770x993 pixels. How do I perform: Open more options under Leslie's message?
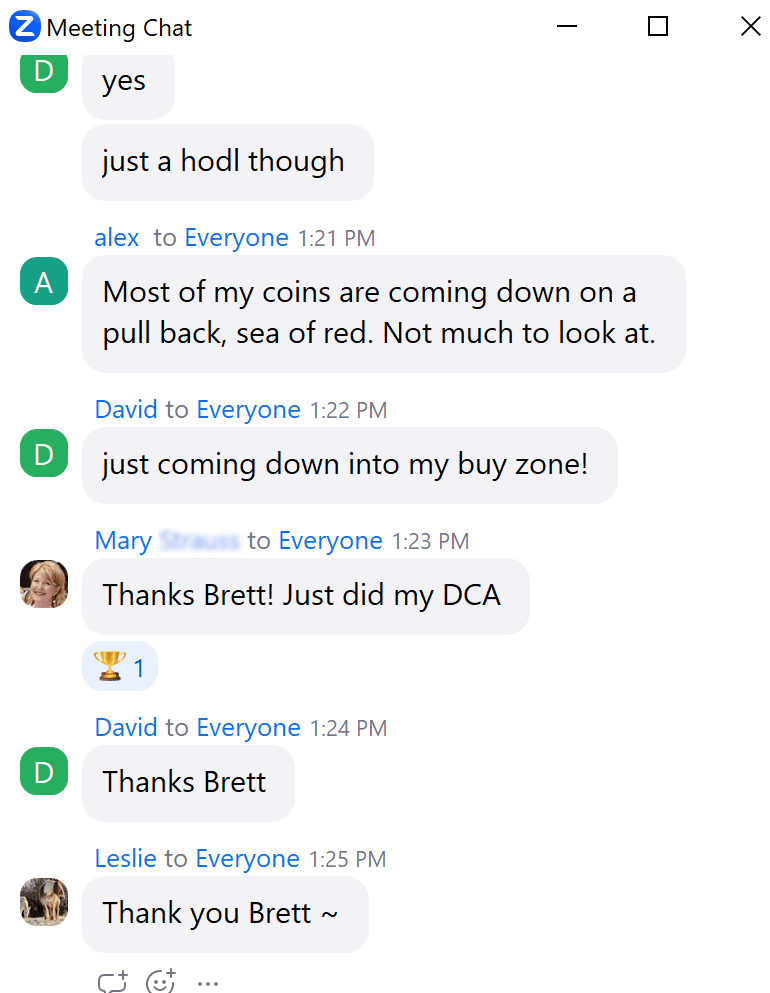207,983
